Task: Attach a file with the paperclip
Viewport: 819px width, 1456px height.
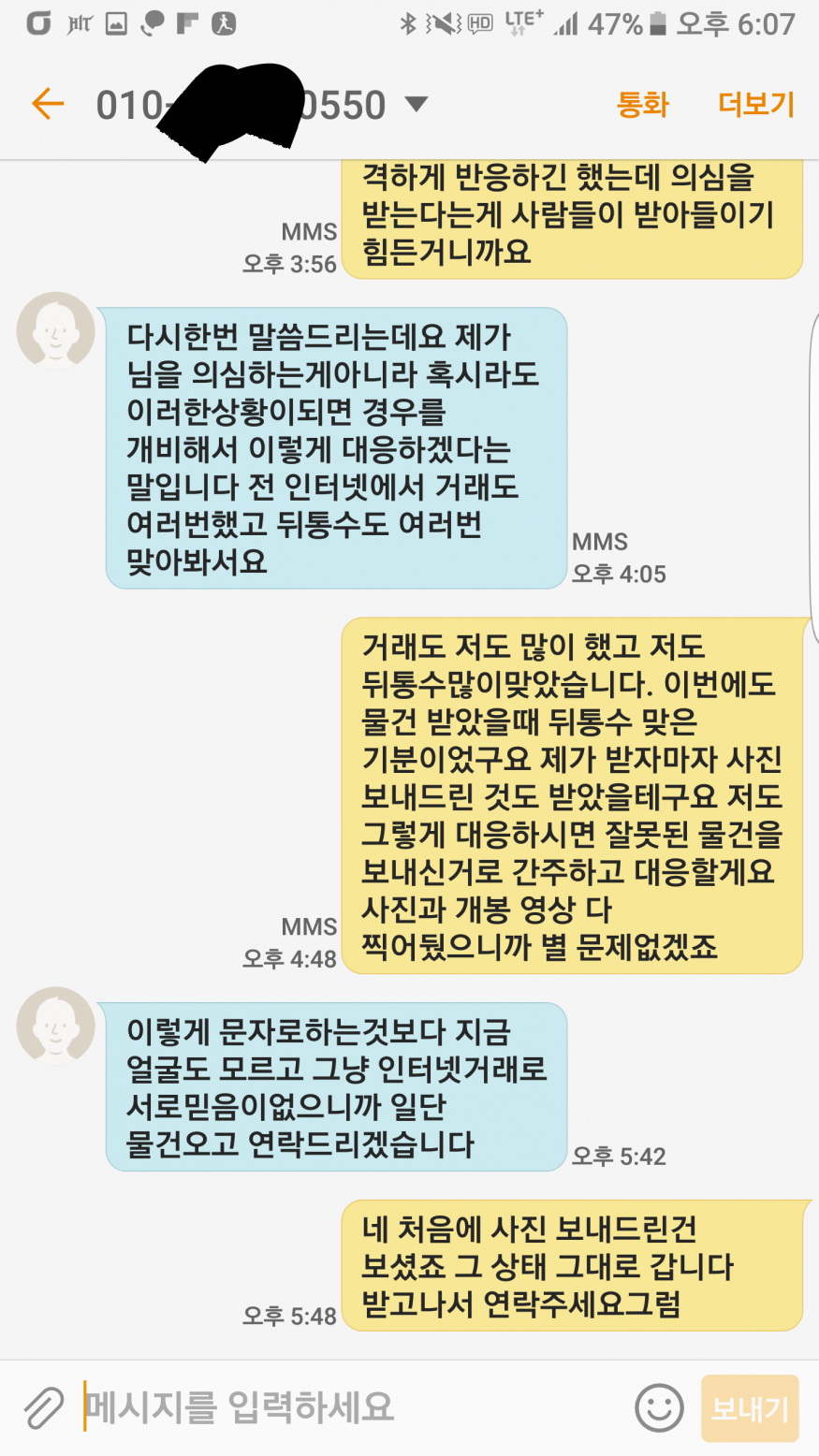Action: point(42,1407)
